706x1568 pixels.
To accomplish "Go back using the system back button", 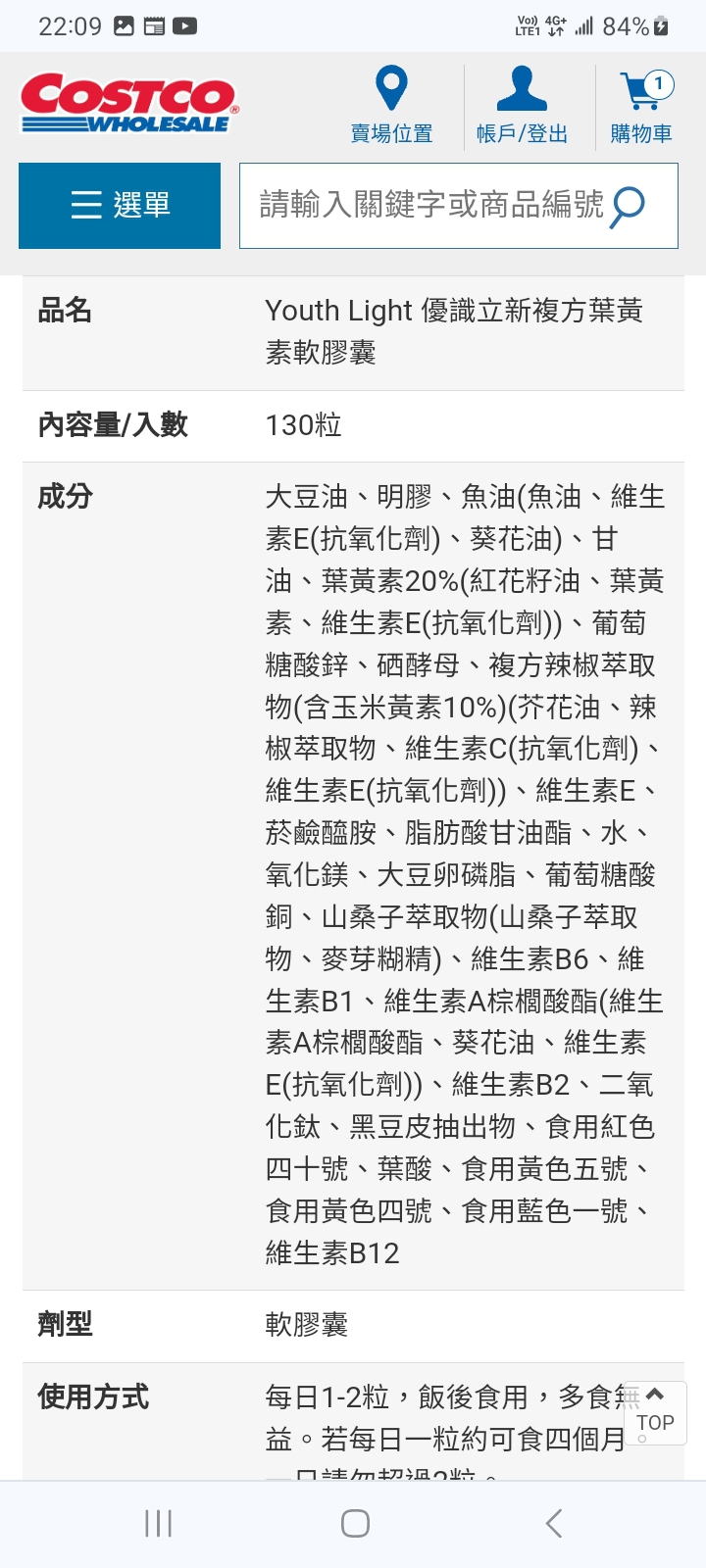I will (554, 1523).
